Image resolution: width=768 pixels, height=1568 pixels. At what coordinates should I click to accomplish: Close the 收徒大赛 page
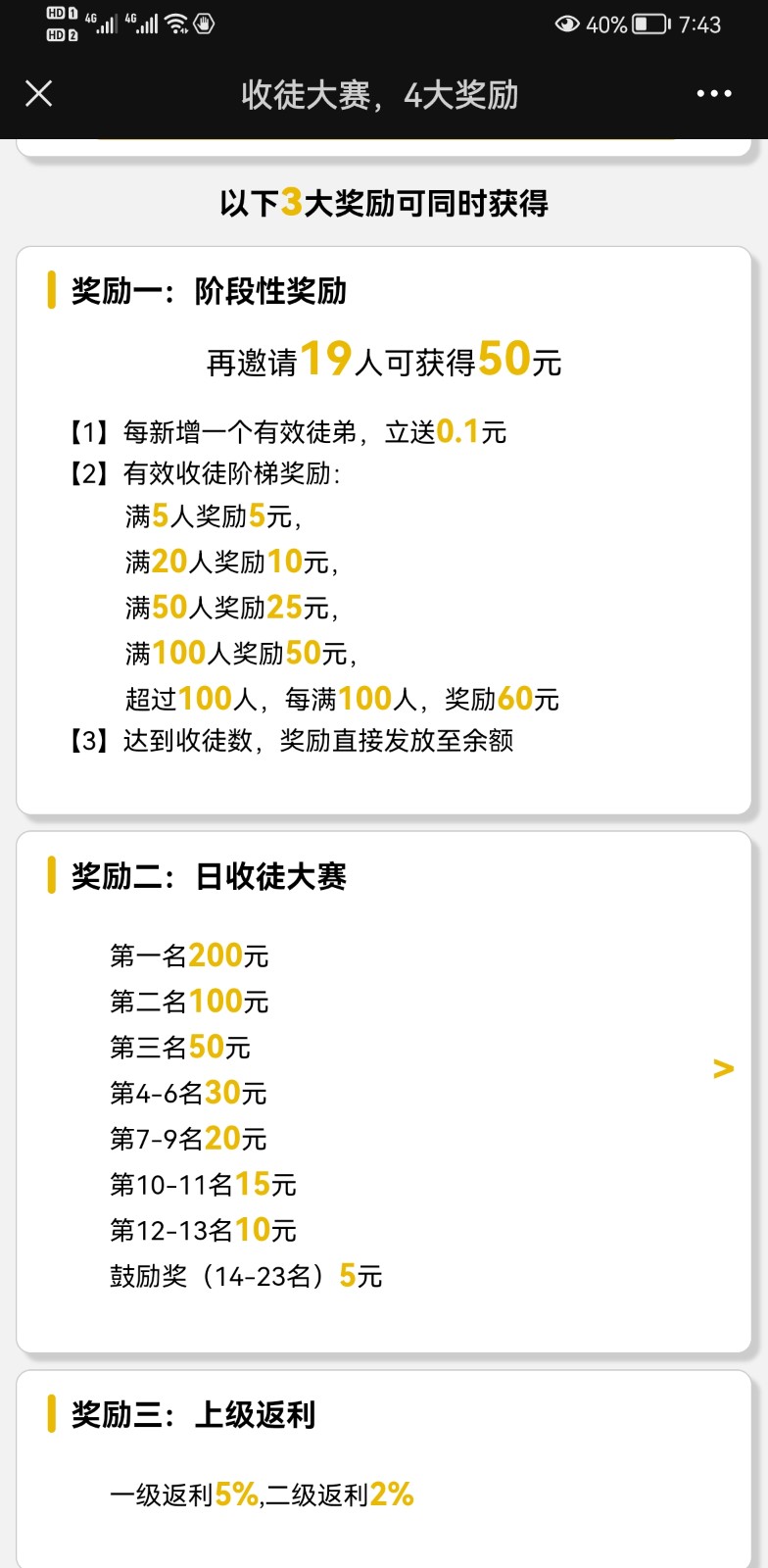click(38, 94)
